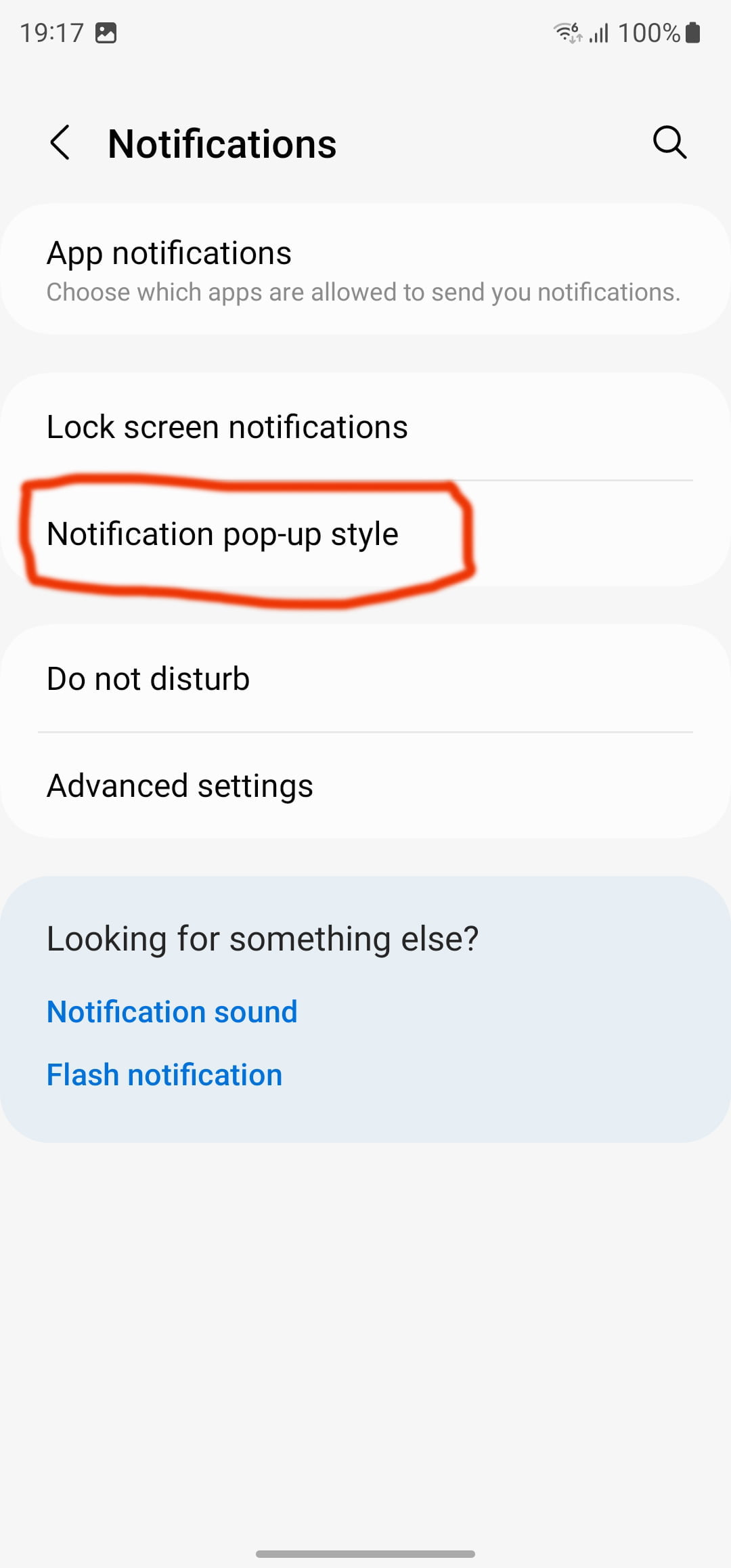The height and width of the screenshot is (1568, 731).
Task: Open the search icon in Notifications
Action: click(x=669, y=143)
